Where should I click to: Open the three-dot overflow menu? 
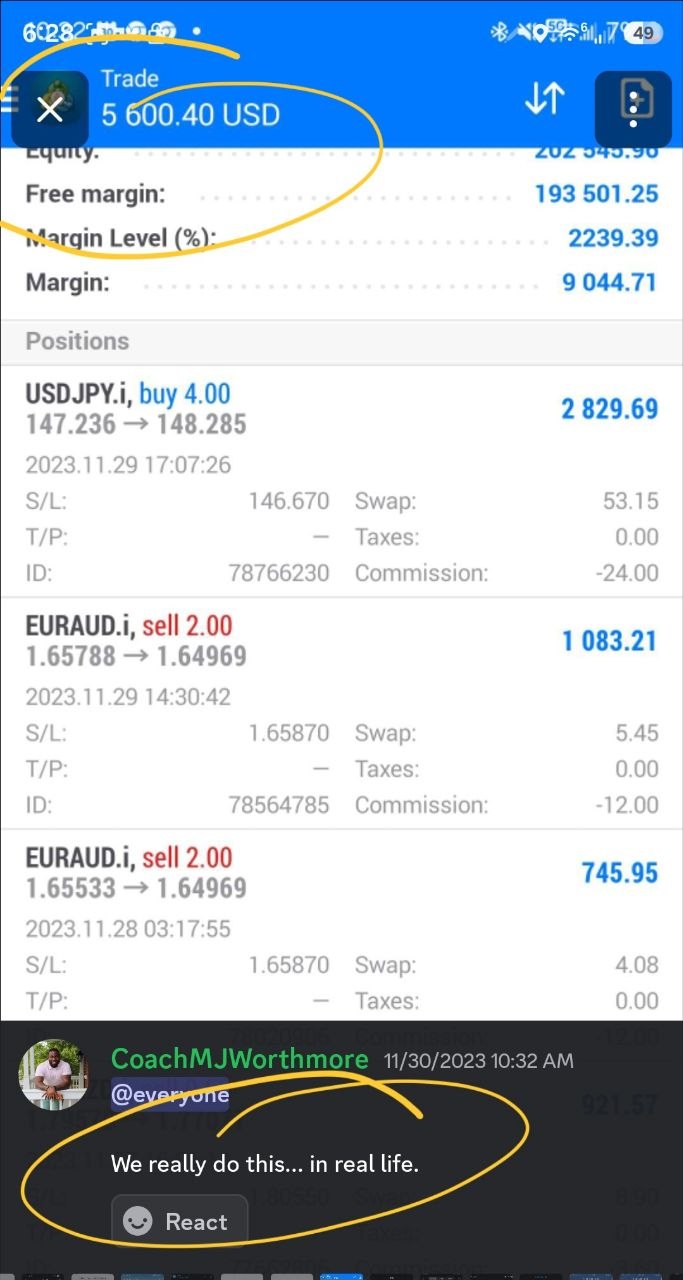tap(632, 109)
